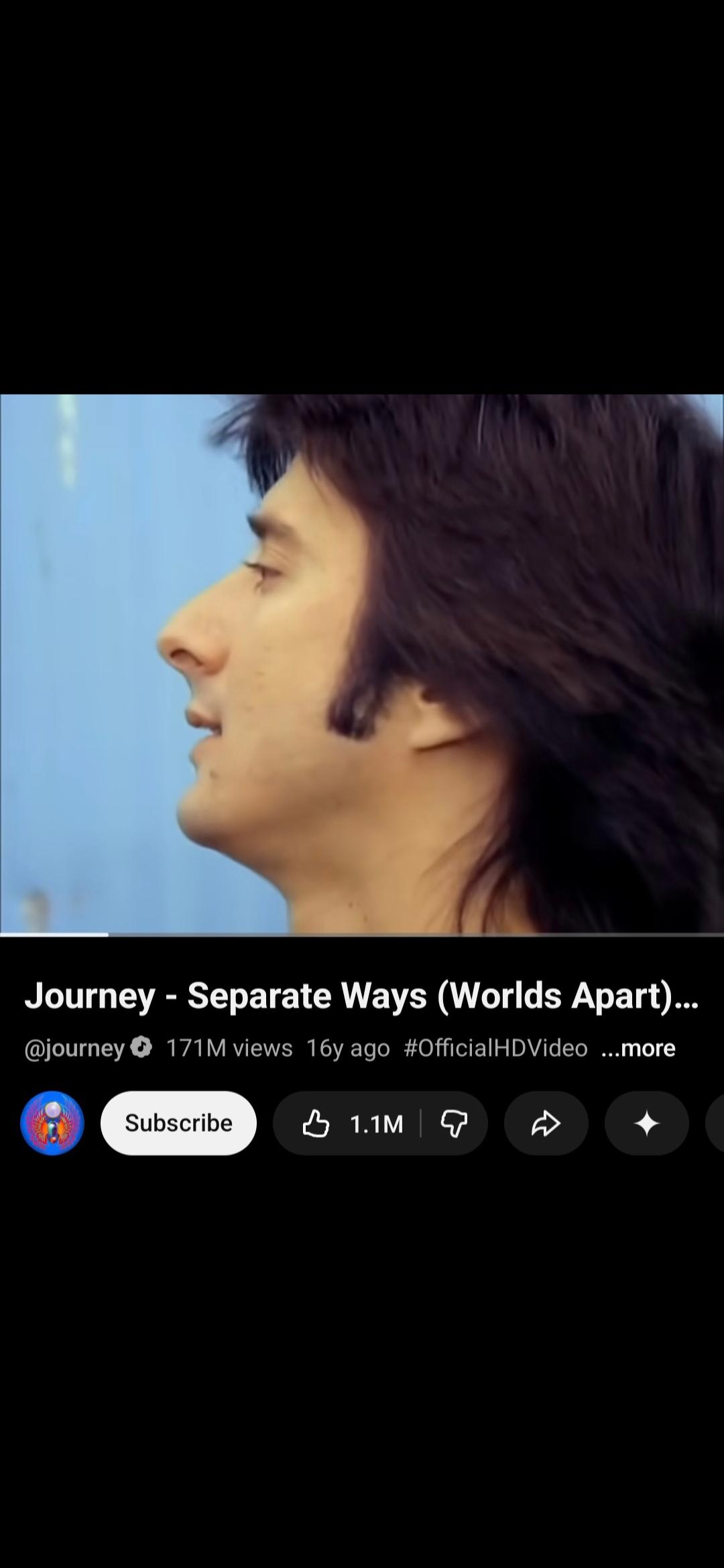Share this video
This screenshot has height=1568, width=724.
click(546, 1124)
